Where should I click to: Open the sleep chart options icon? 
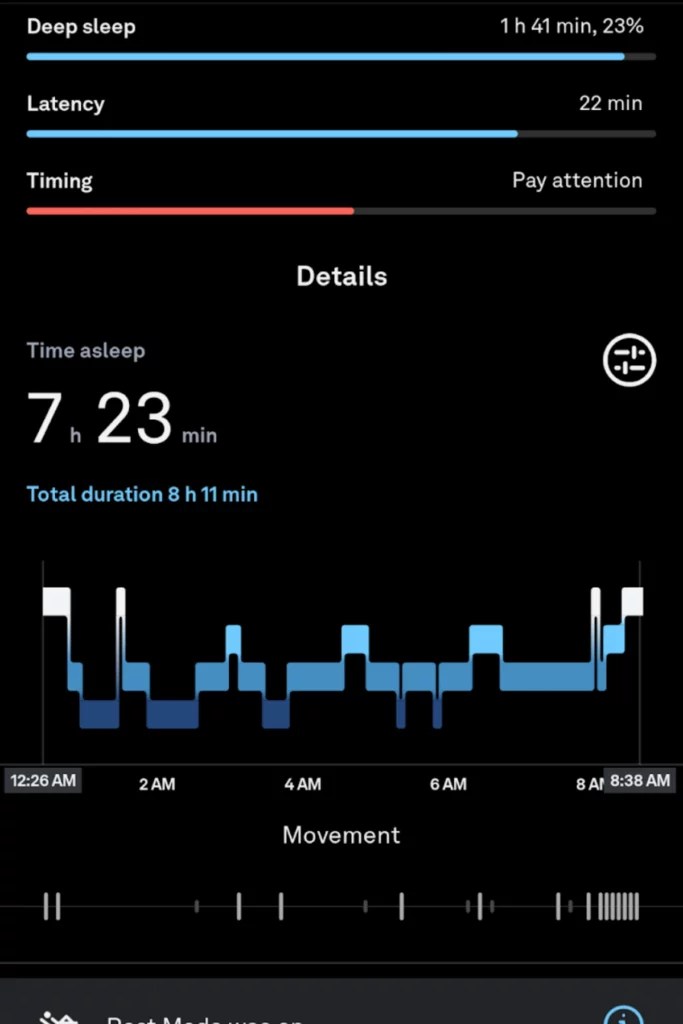[629, 360]
